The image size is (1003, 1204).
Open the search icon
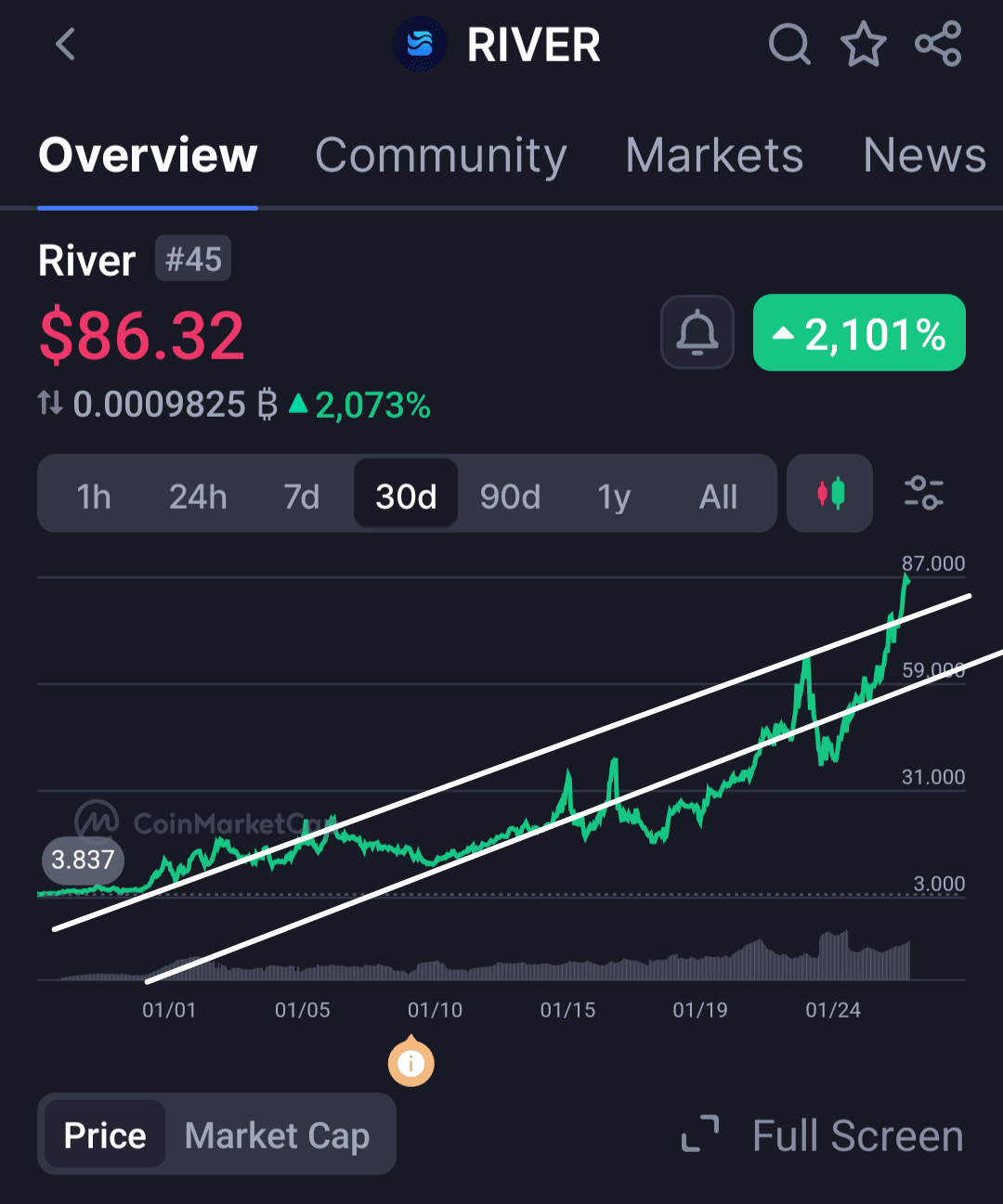[x=789, y=45]
